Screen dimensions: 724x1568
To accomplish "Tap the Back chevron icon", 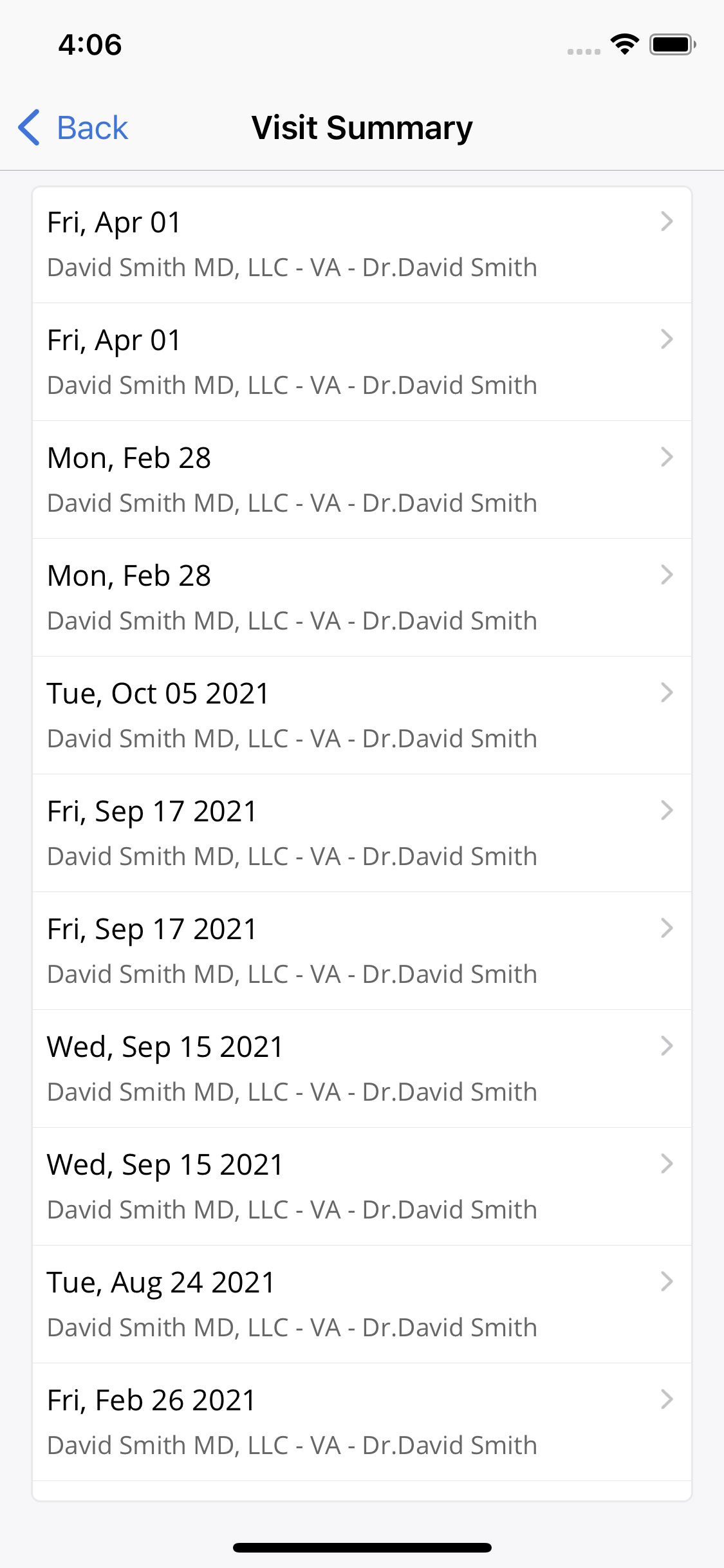I will click(x=28, y=127).
